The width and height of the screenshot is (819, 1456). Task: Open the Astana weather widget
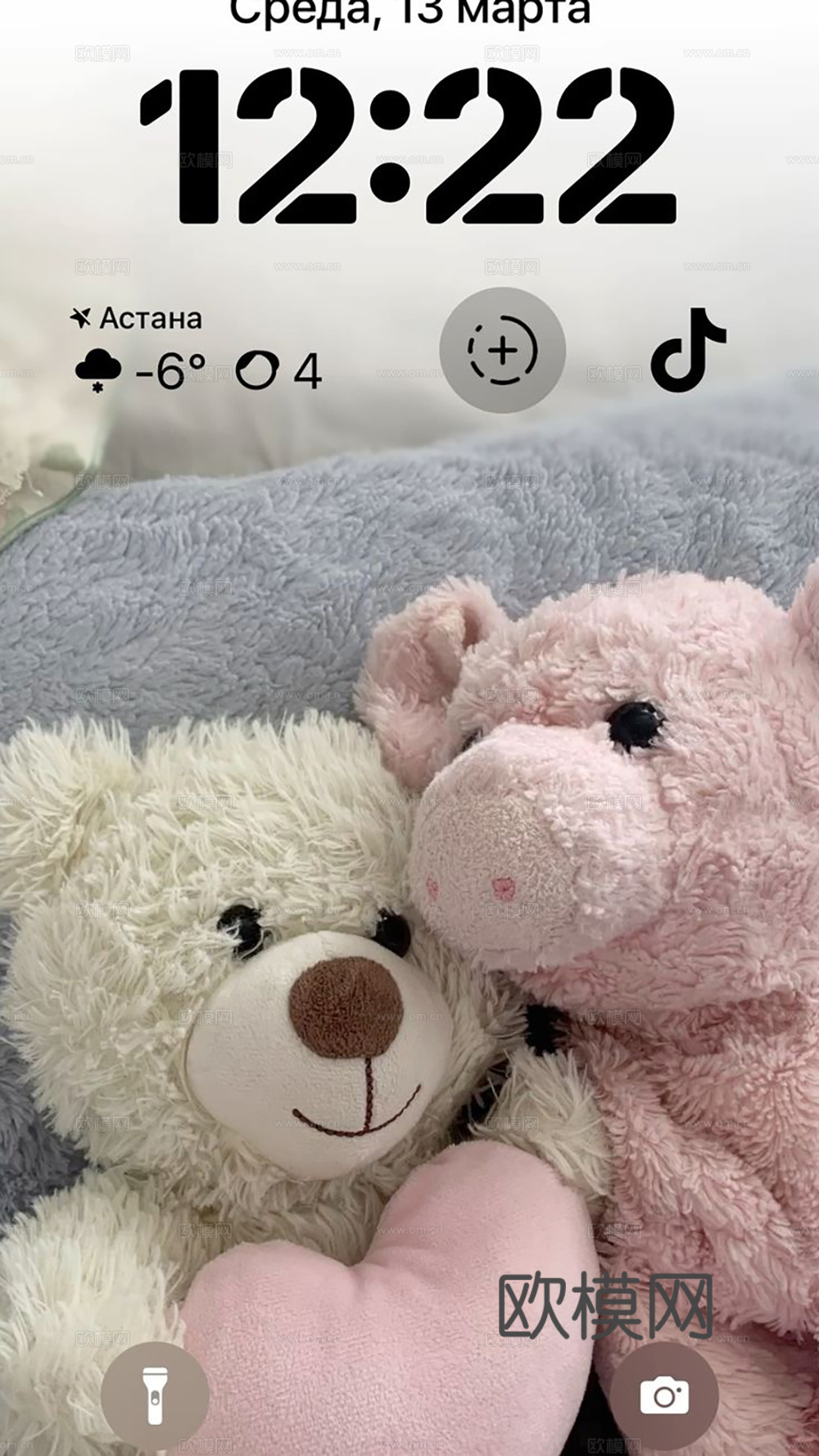[x=197, y=350]
